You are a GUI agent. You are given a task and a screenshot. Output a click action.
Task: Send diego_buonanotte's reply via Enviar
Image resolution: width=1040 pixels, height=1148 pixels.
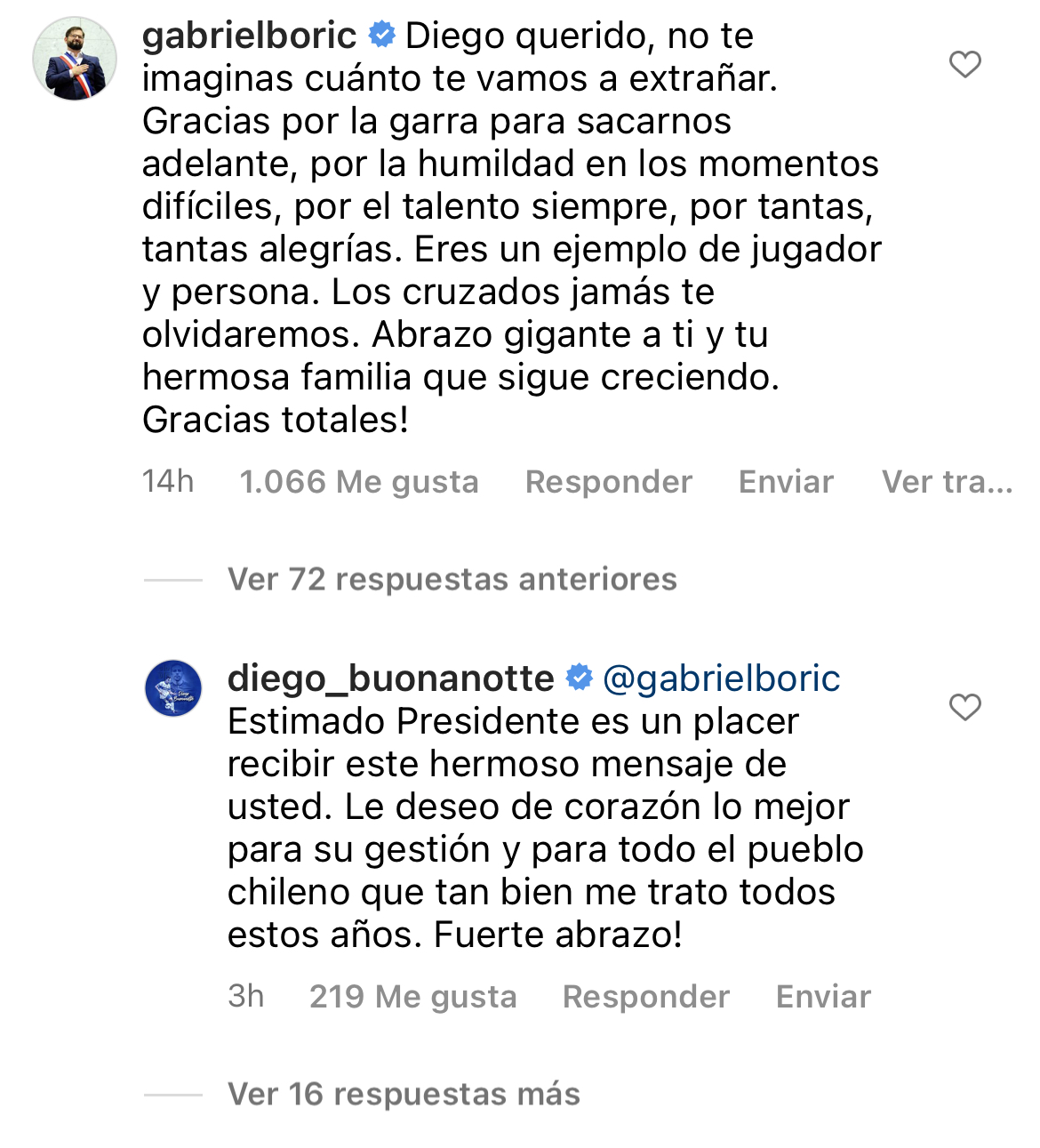[x=823, y=997]
